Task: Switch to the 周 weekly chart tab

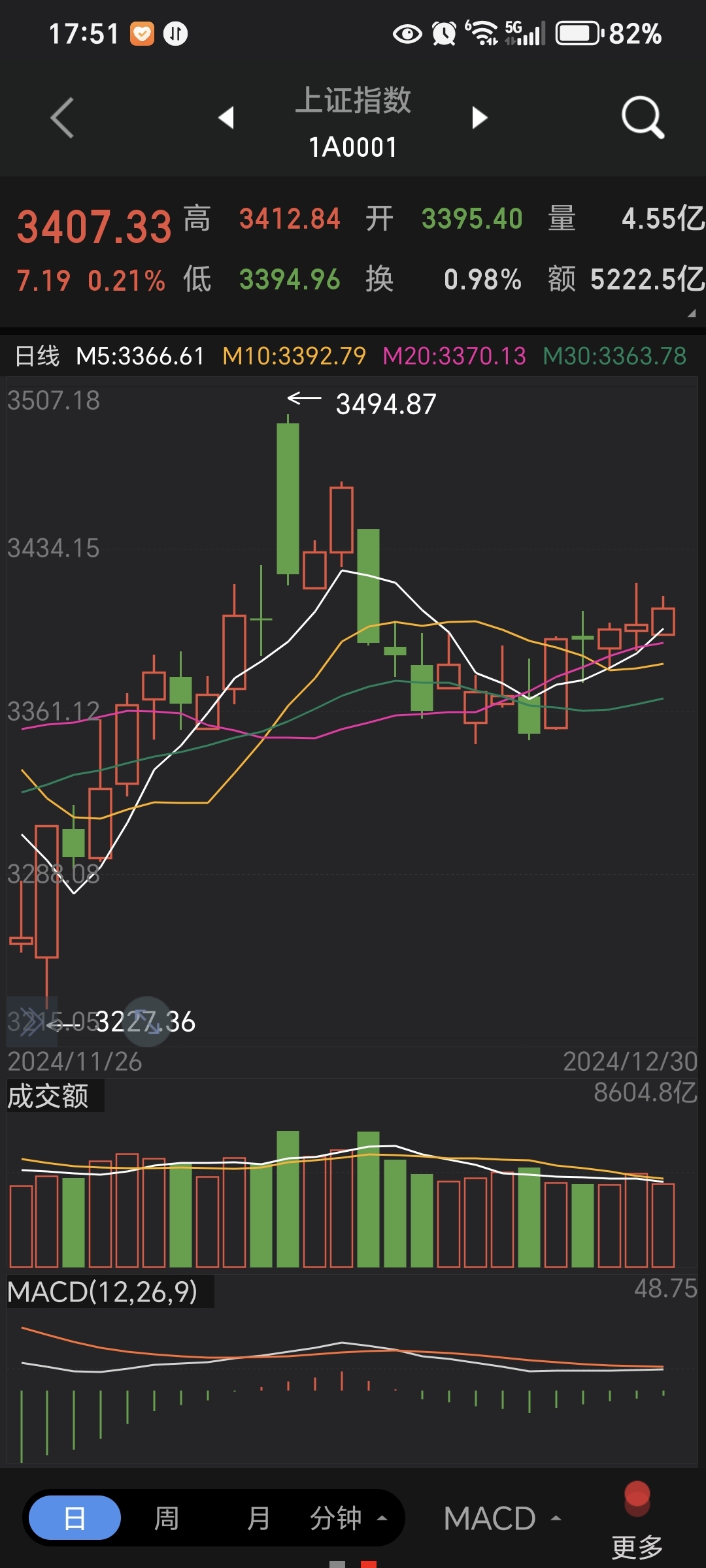Action: pos(167,1517)
